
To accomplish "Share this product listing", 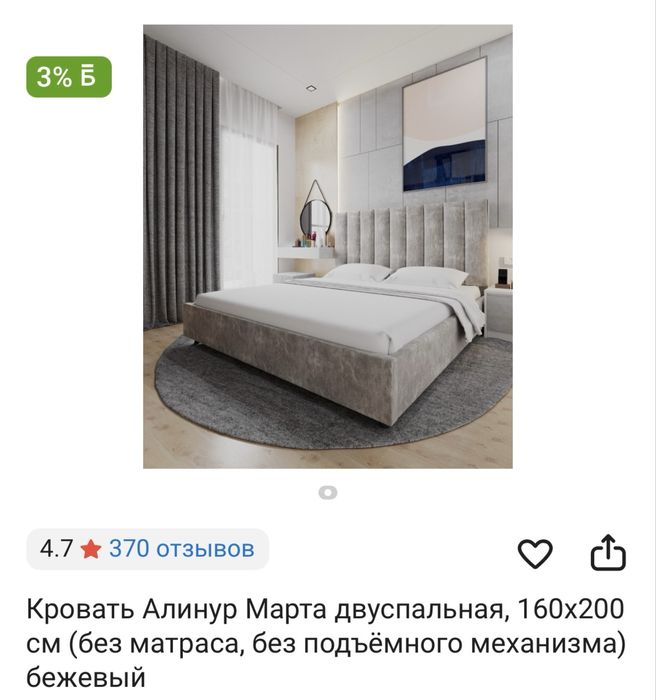I will tap(607, 552).
